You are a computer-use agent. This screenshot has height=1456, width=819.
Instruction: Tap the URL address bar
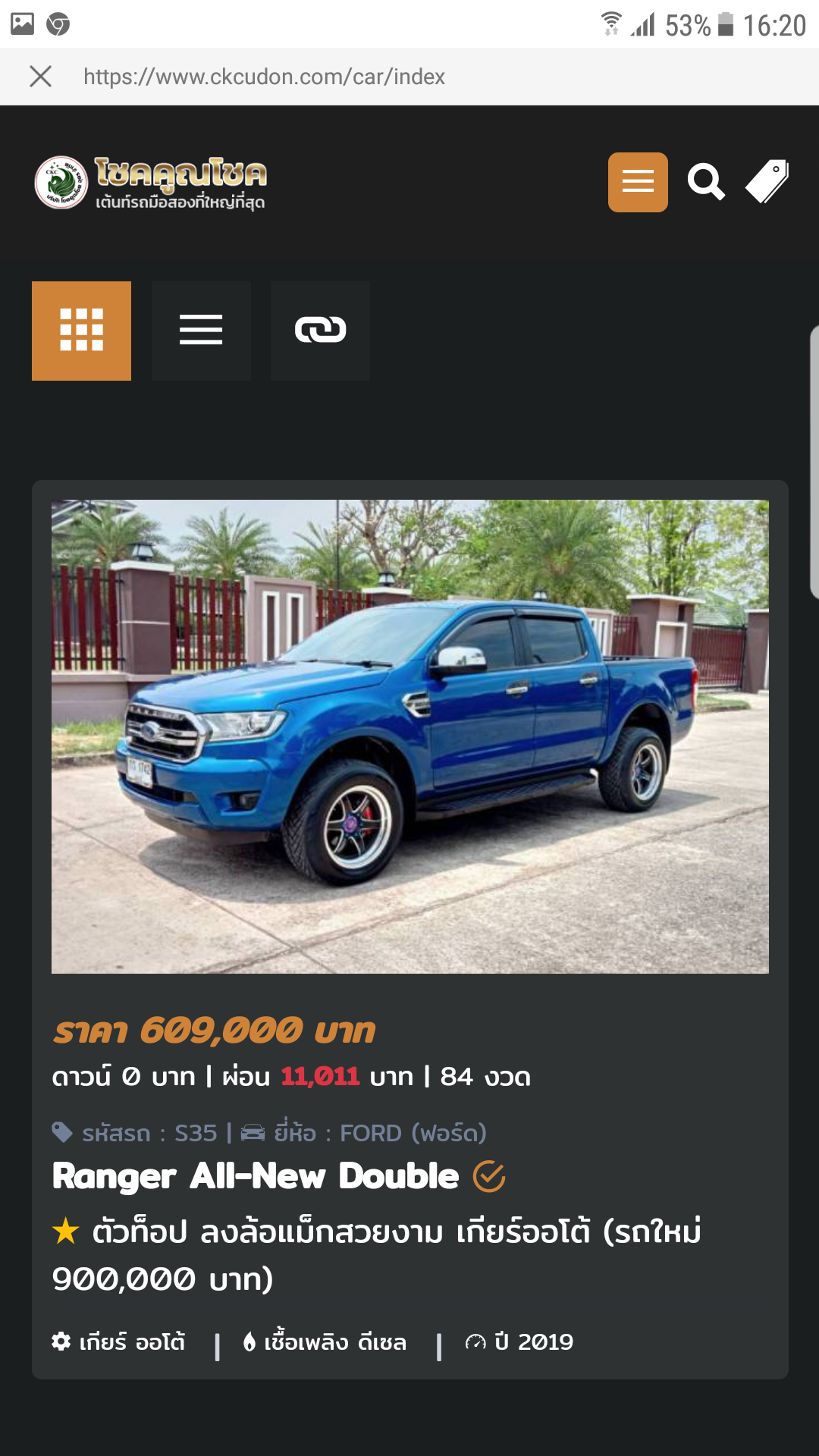[x=264, y=77]
